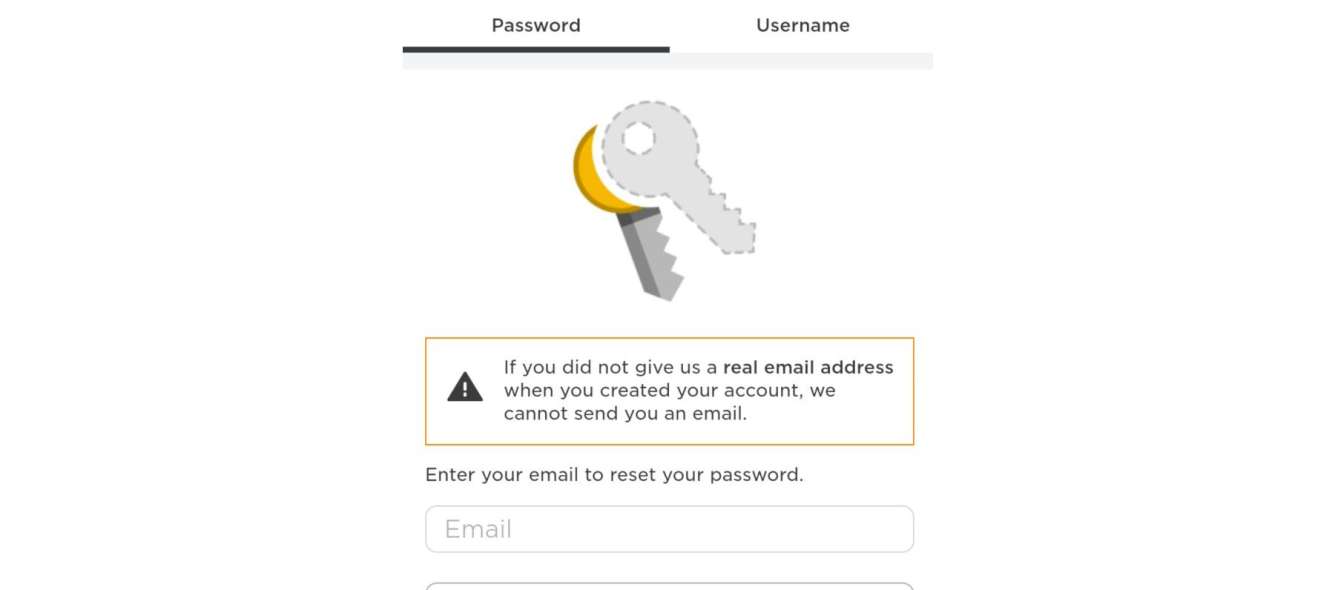Select the Password tab
This screenshot has width=1335, height=590.
coord(535,26)
